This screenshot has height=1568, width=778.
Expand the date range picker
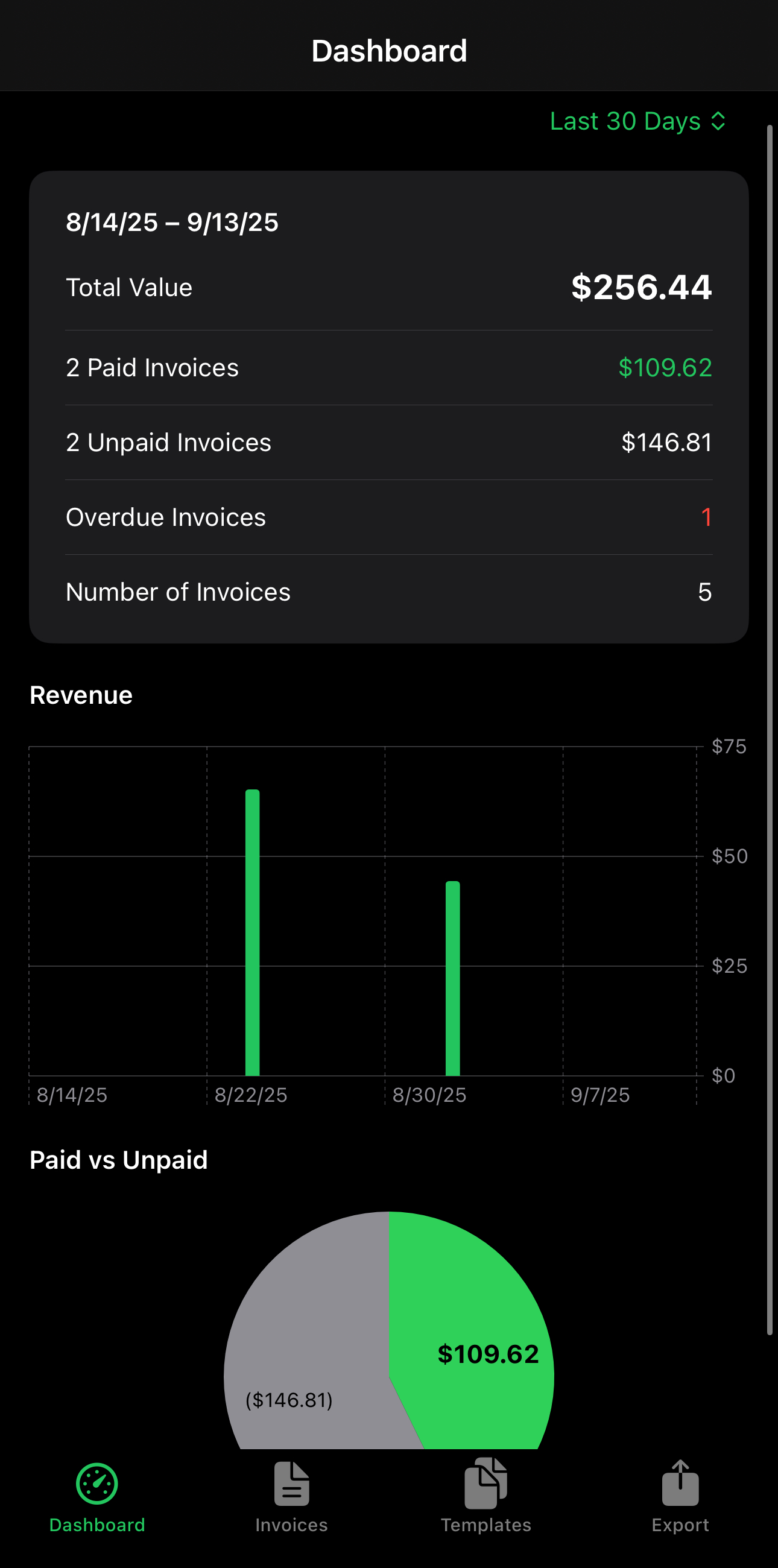[x=637, y=121]
